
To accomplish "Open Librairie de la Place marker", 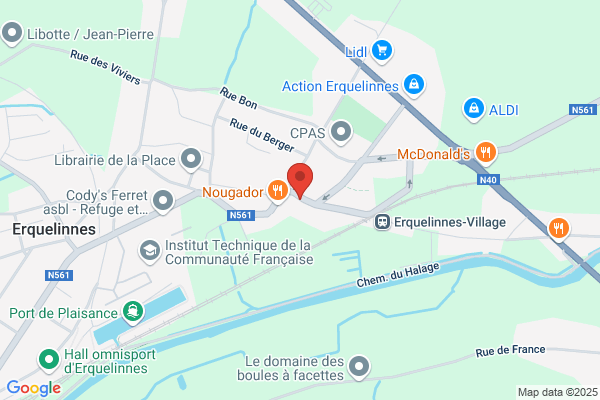I will [x=191, y=160].
